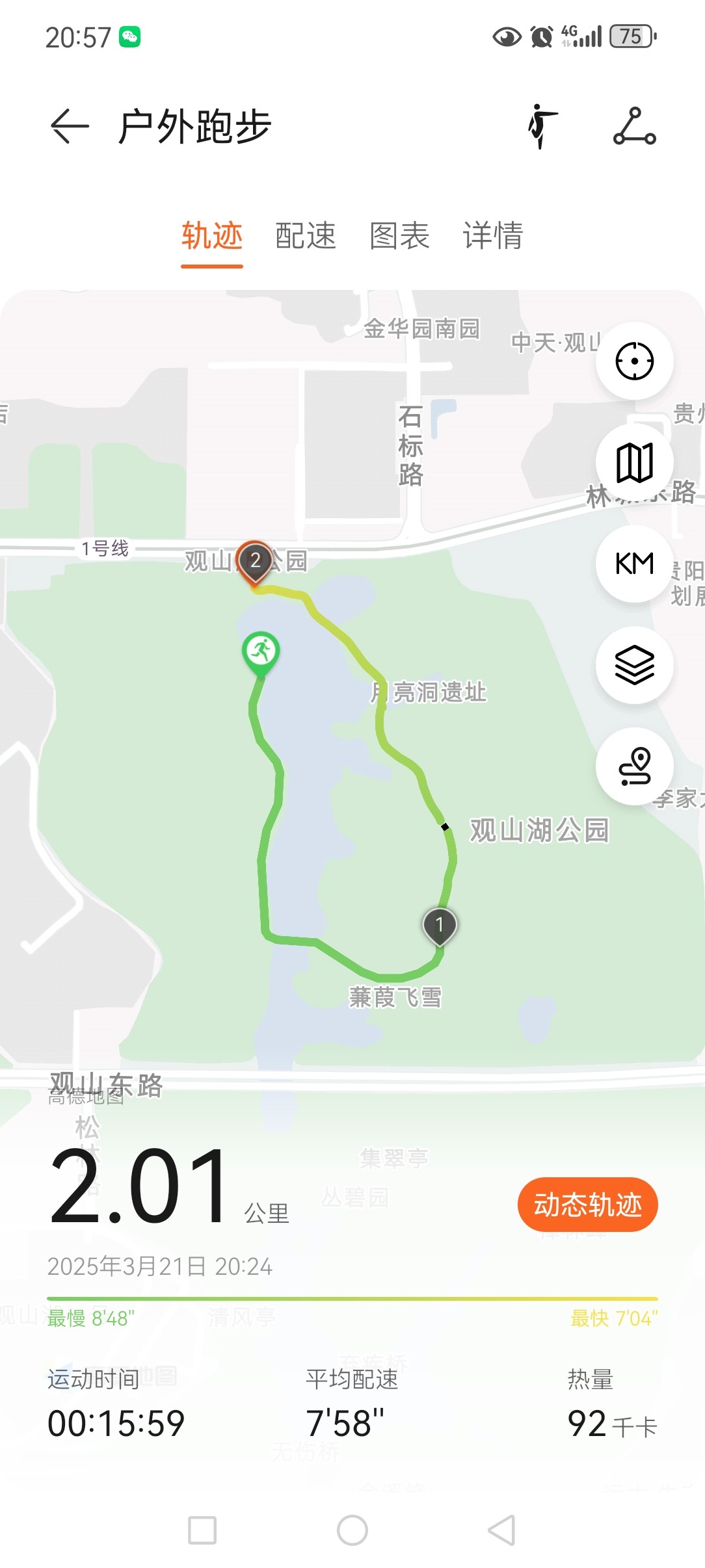Open the 详情 tab

493,235
